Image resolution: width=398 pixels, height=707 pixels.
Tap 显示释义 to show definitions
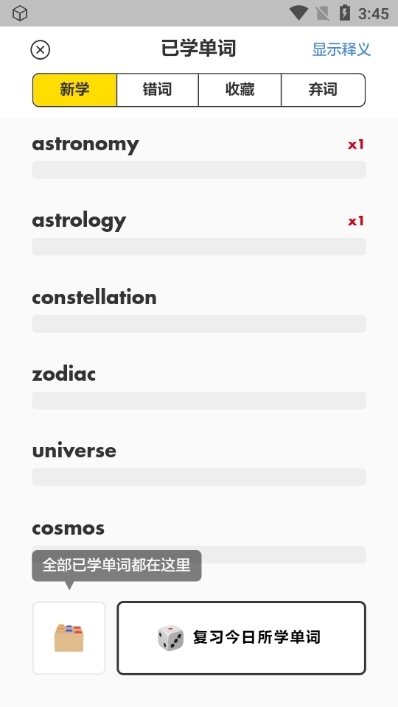(341, 49)
